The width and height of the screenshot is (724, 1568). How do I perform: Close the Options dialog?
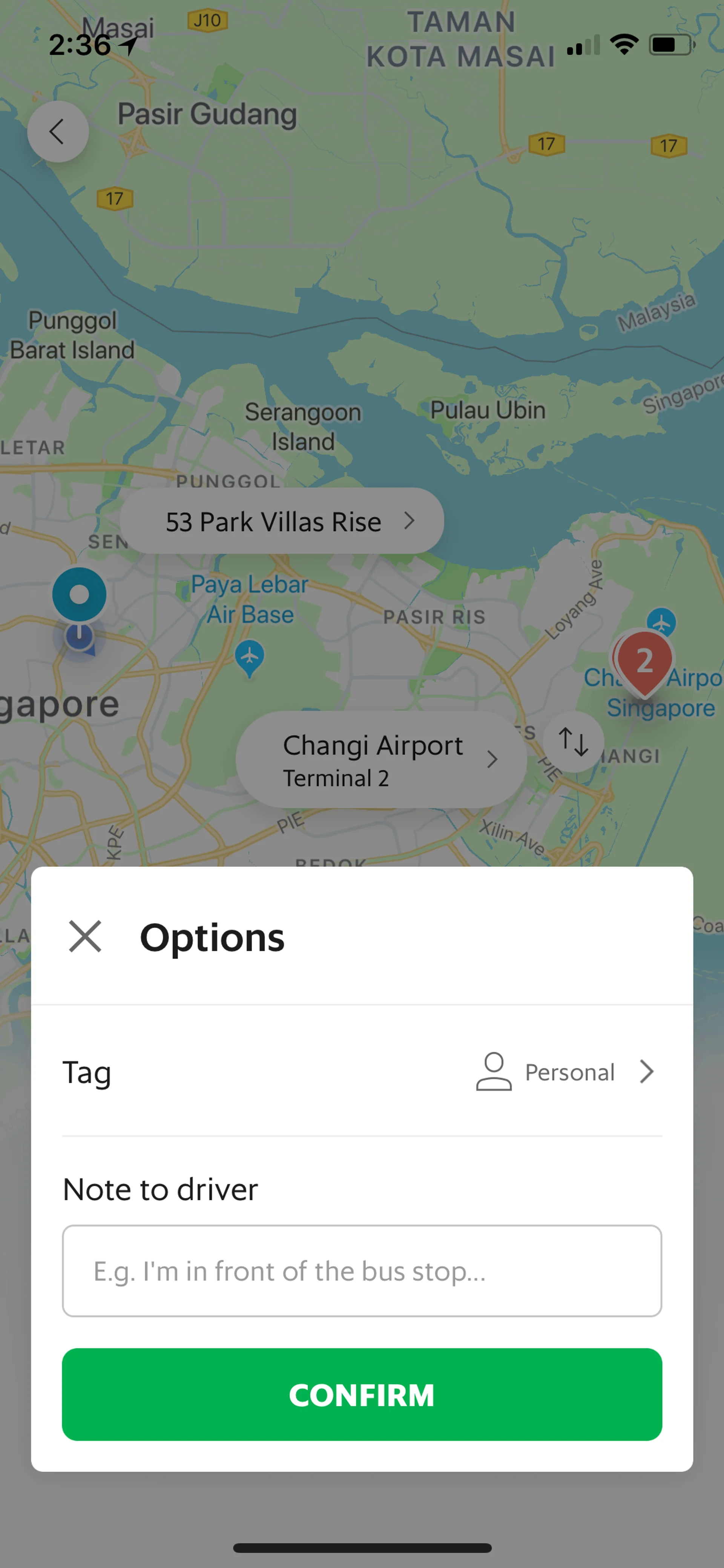tap(84, 936)
